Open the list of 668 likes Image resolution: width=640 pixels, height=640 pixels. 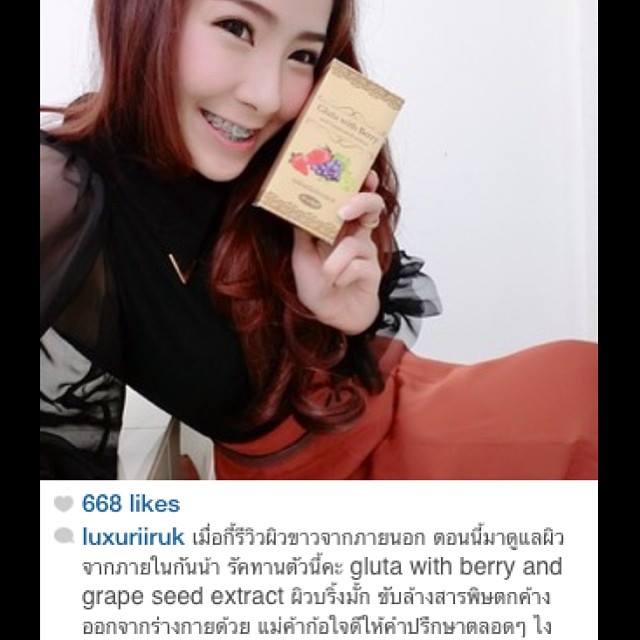[131, 504]
